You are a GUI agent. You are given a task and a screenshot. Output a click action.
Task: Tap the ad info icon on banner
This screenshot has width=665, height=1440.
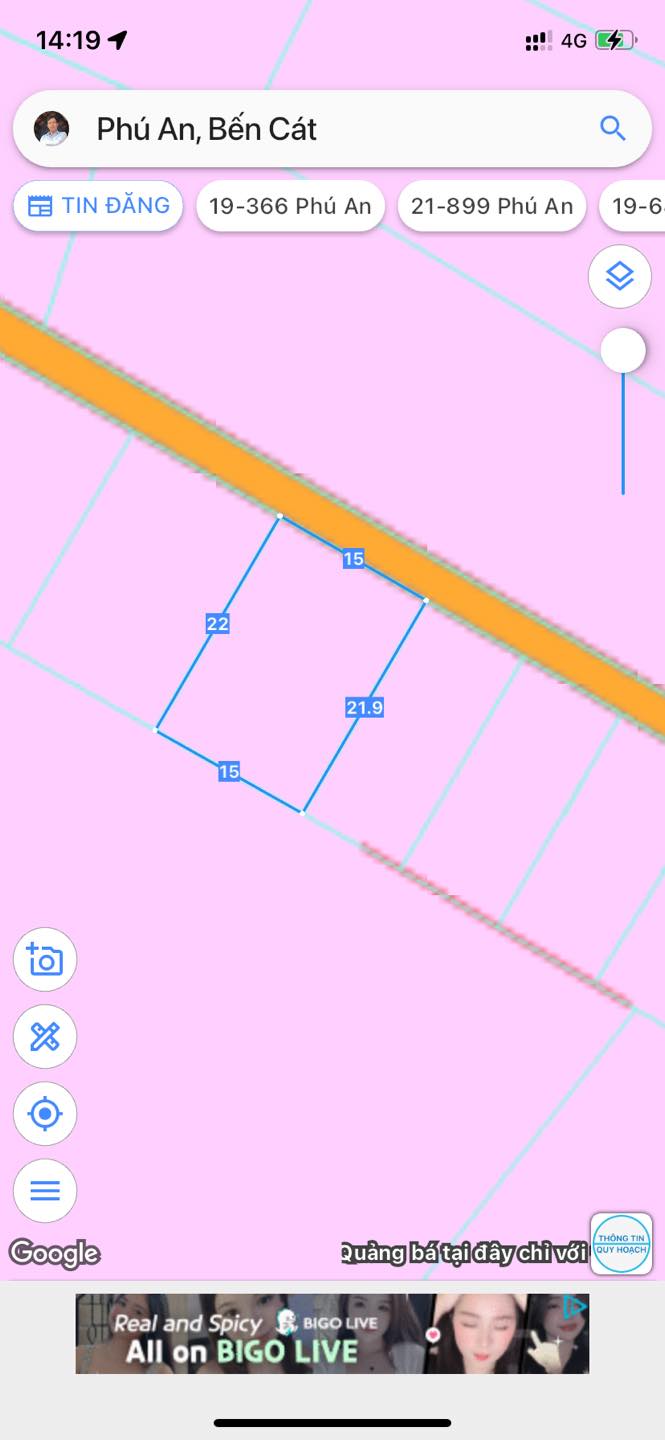point(575,1306)
